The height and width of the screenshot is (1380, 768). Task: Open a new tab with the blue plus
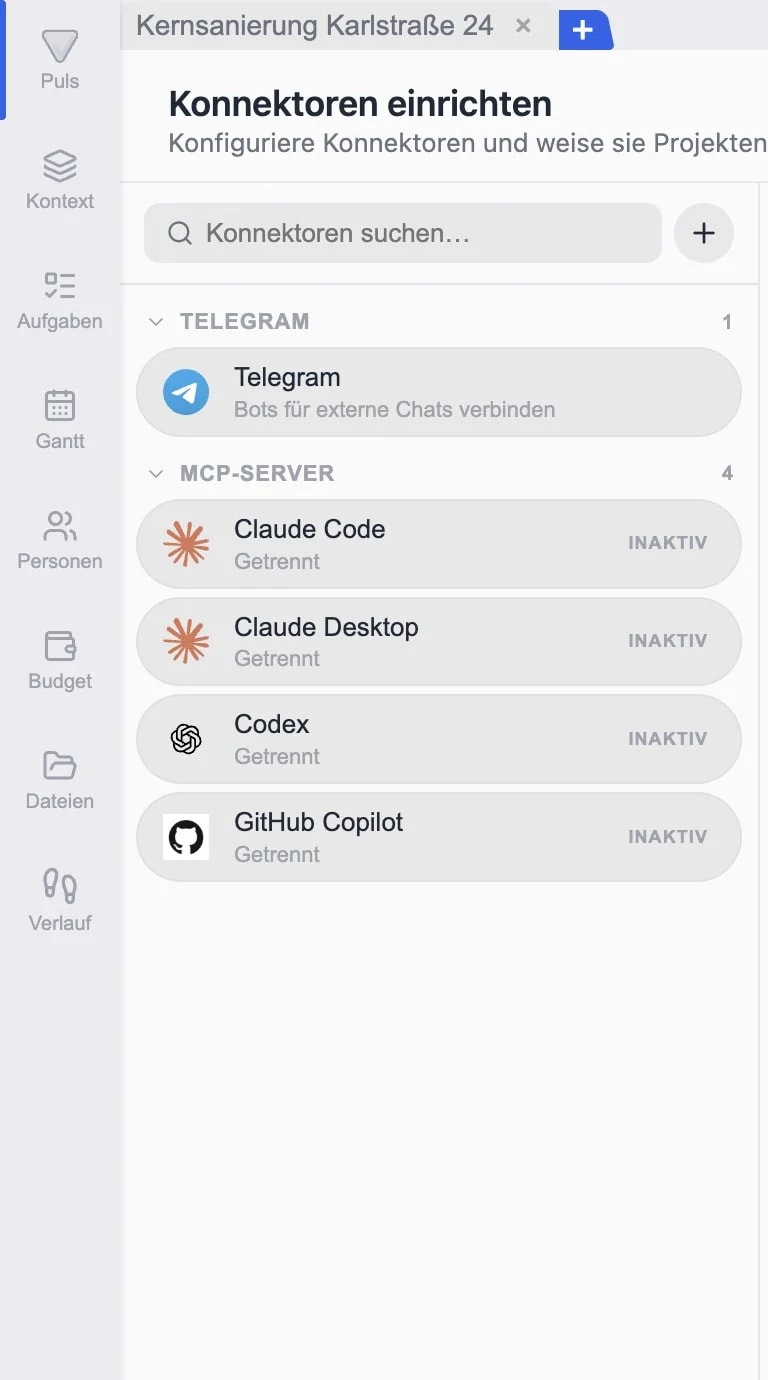pyautogui.click(x=584, y=30)
